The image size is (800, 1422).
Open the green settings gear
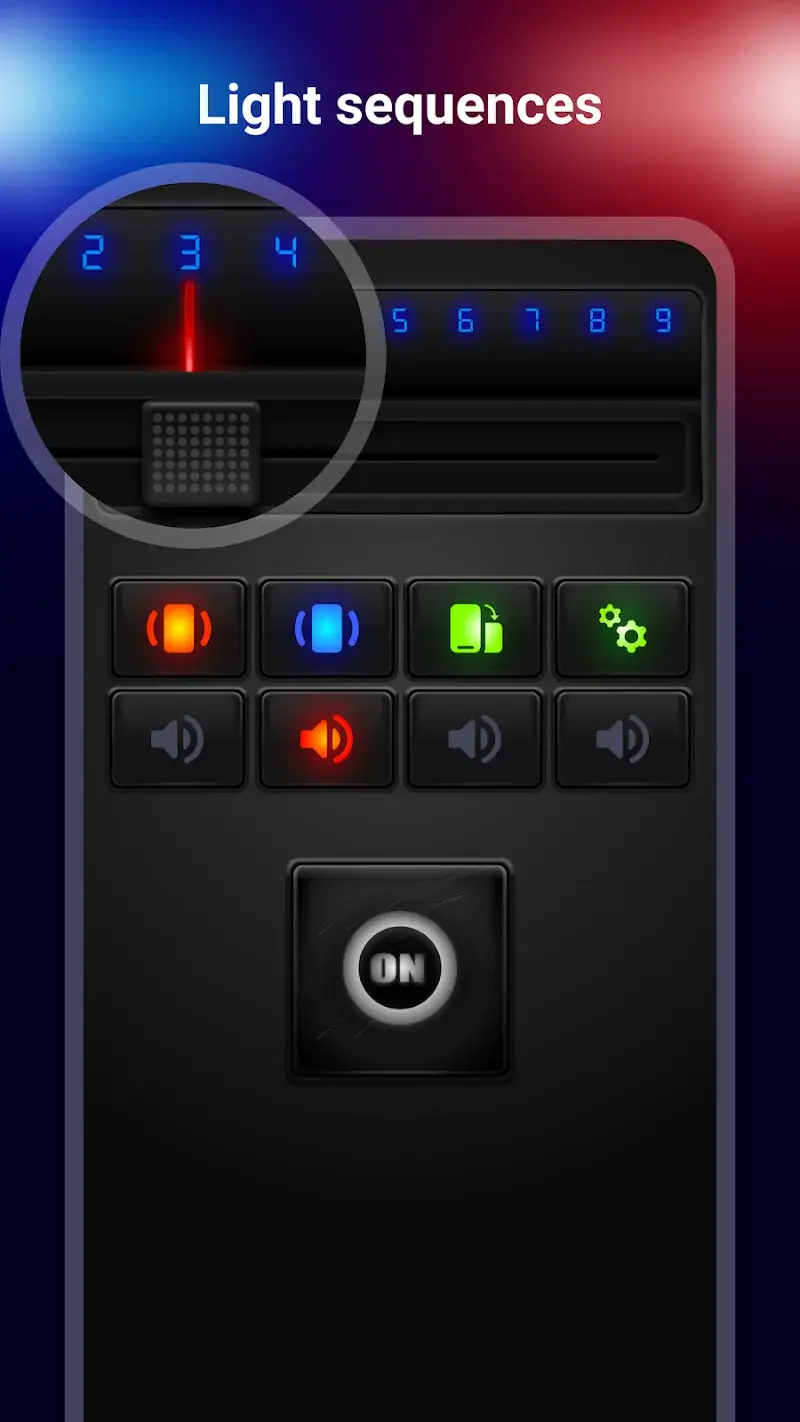622,630
